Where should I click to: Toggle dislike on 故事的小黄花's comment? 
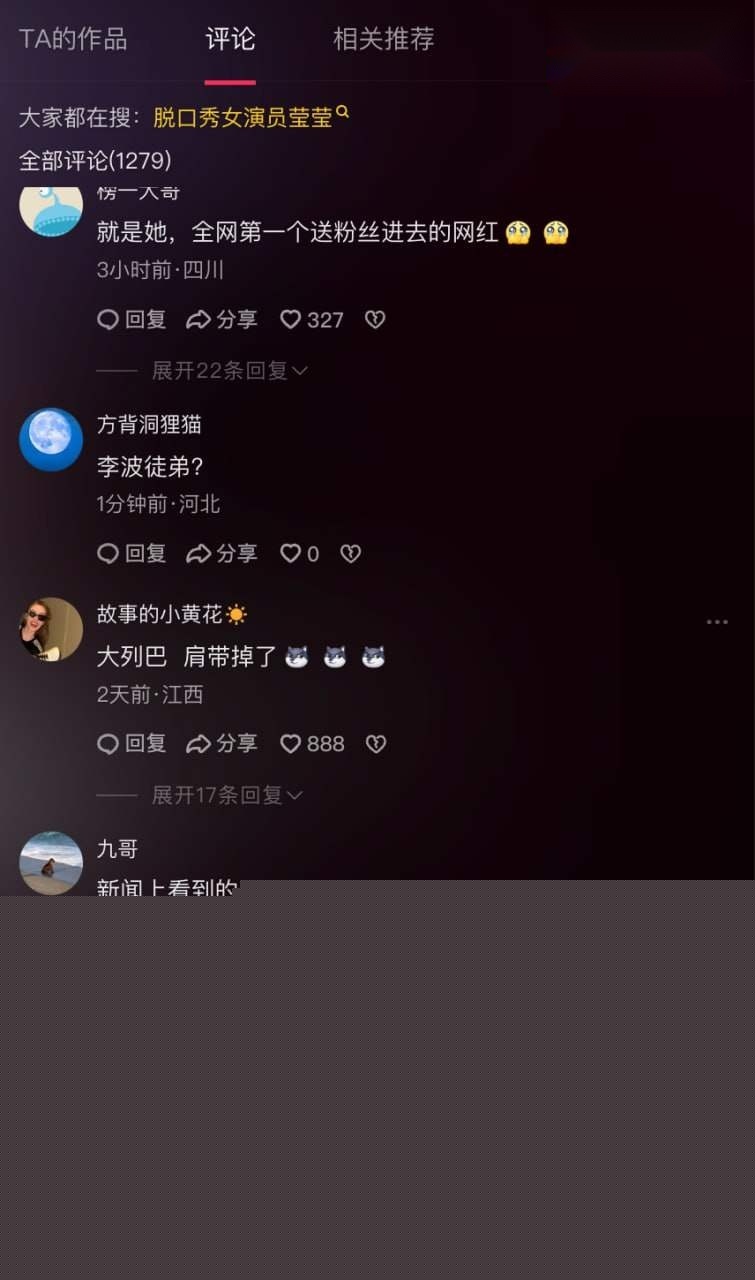click(x=376, y=743)
